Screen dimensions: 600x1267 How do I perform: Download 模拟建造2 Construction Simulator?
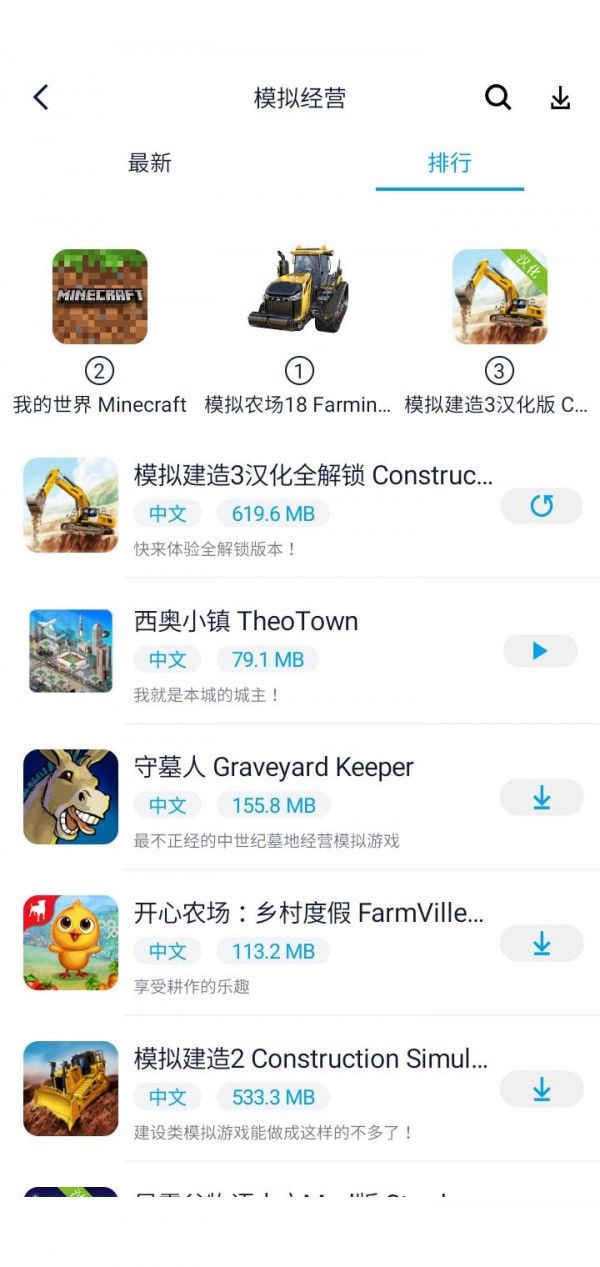541,1089
